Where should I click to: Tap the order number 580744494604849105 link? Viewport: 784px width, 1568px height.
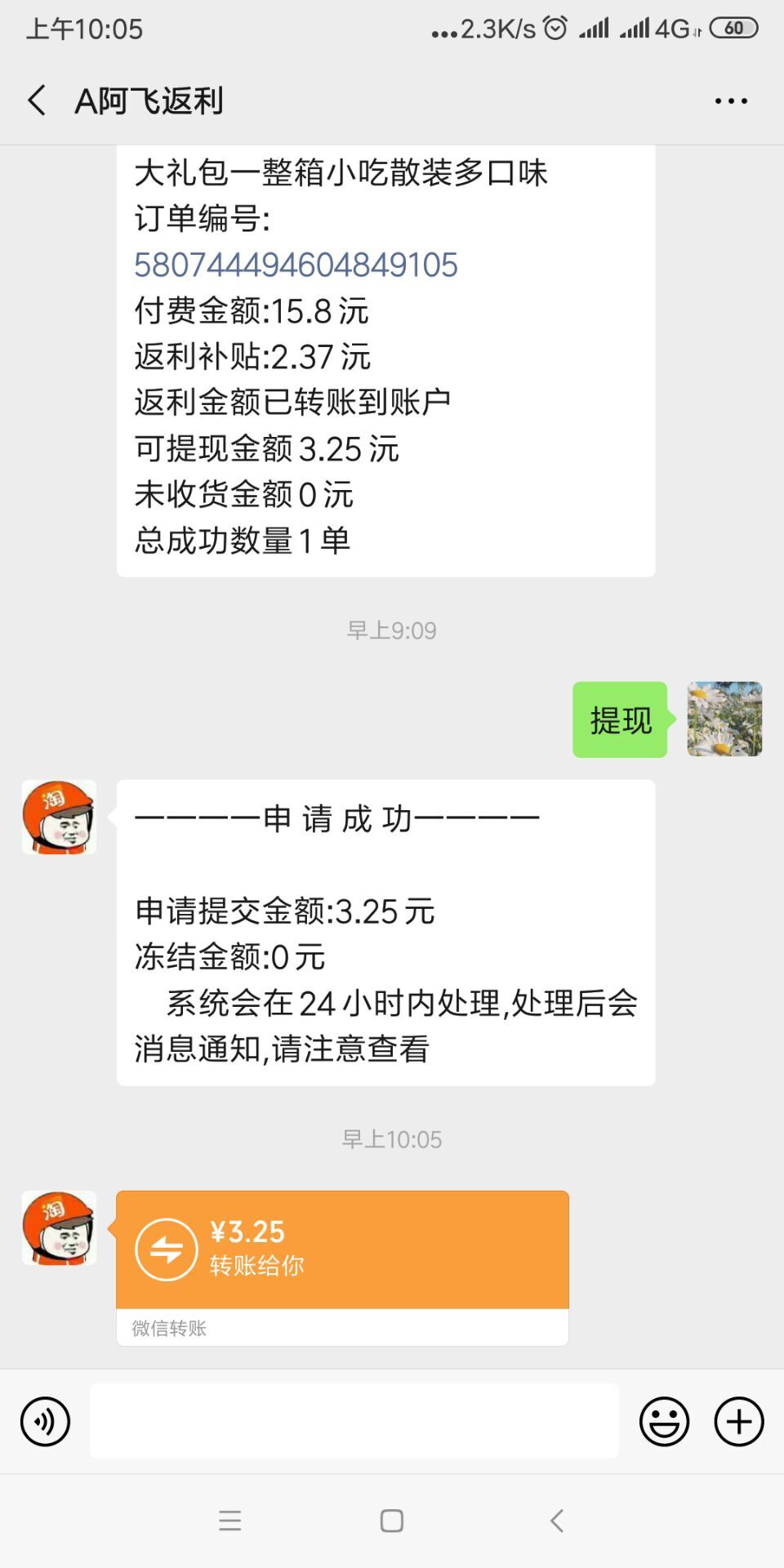297,265
